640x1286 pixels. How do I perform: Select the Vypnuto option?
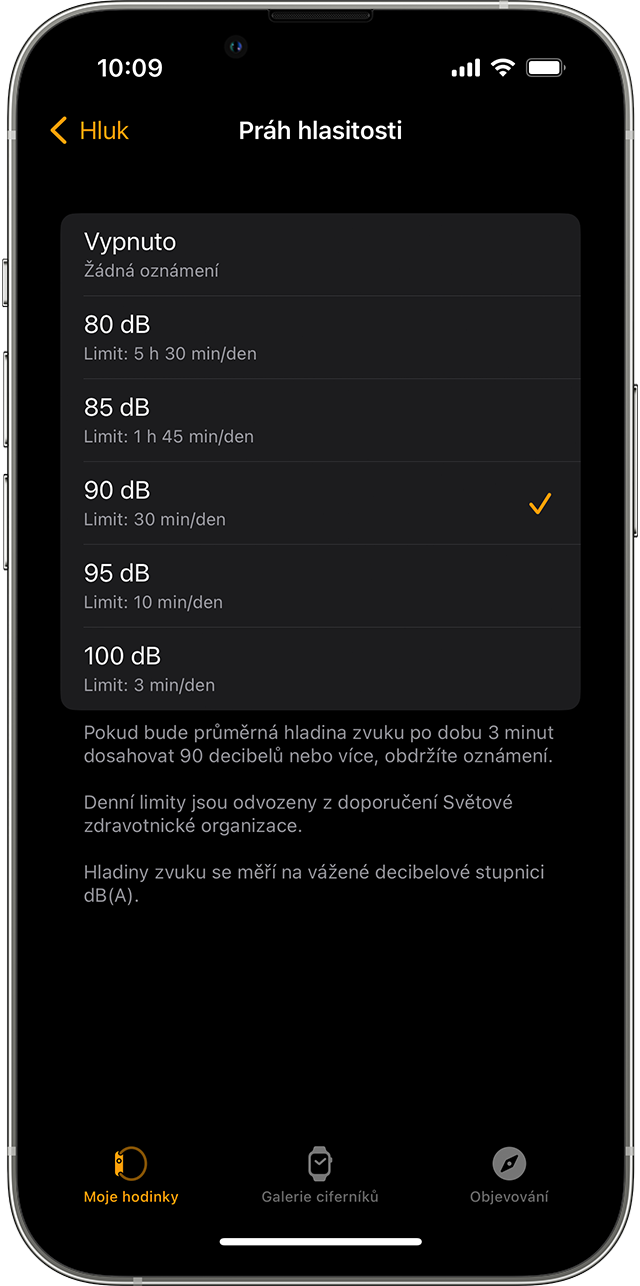(x=320, y=254)
